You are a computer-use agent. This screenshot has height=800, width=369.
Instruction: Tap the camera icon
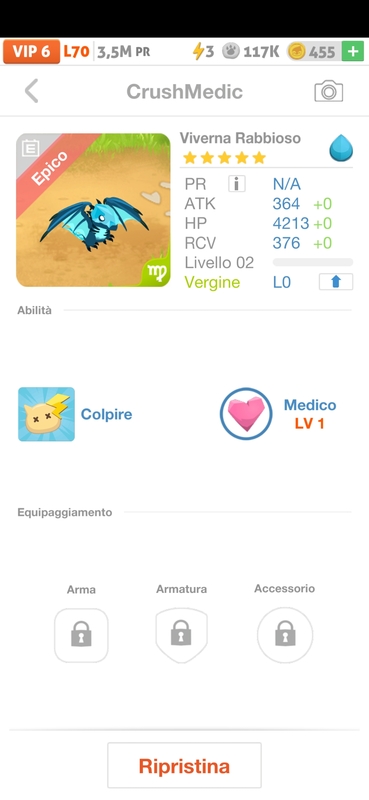coord(328,91)
